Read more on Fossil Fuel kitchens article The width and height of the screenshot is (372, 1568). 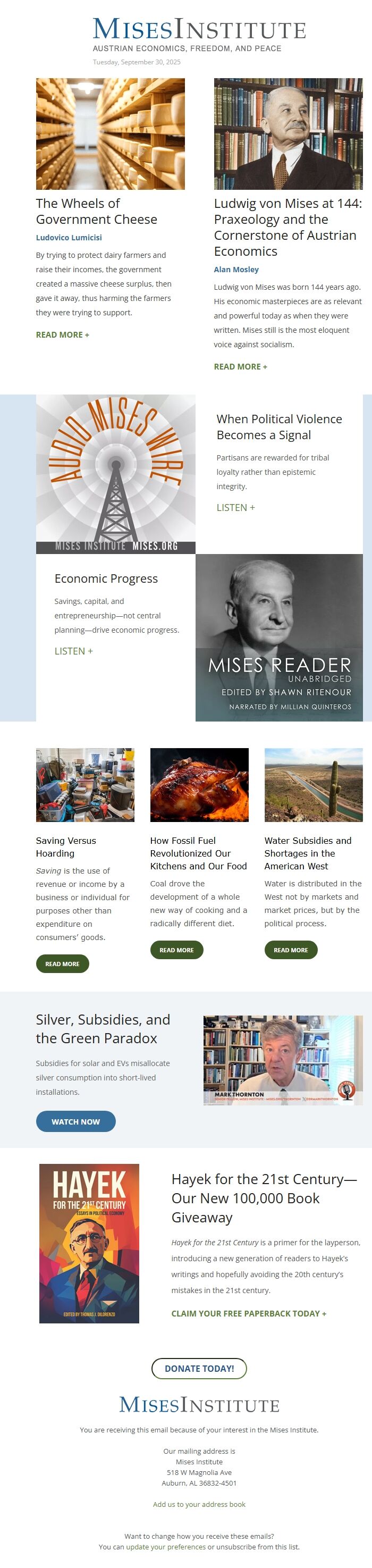click(x=176, y=950)
